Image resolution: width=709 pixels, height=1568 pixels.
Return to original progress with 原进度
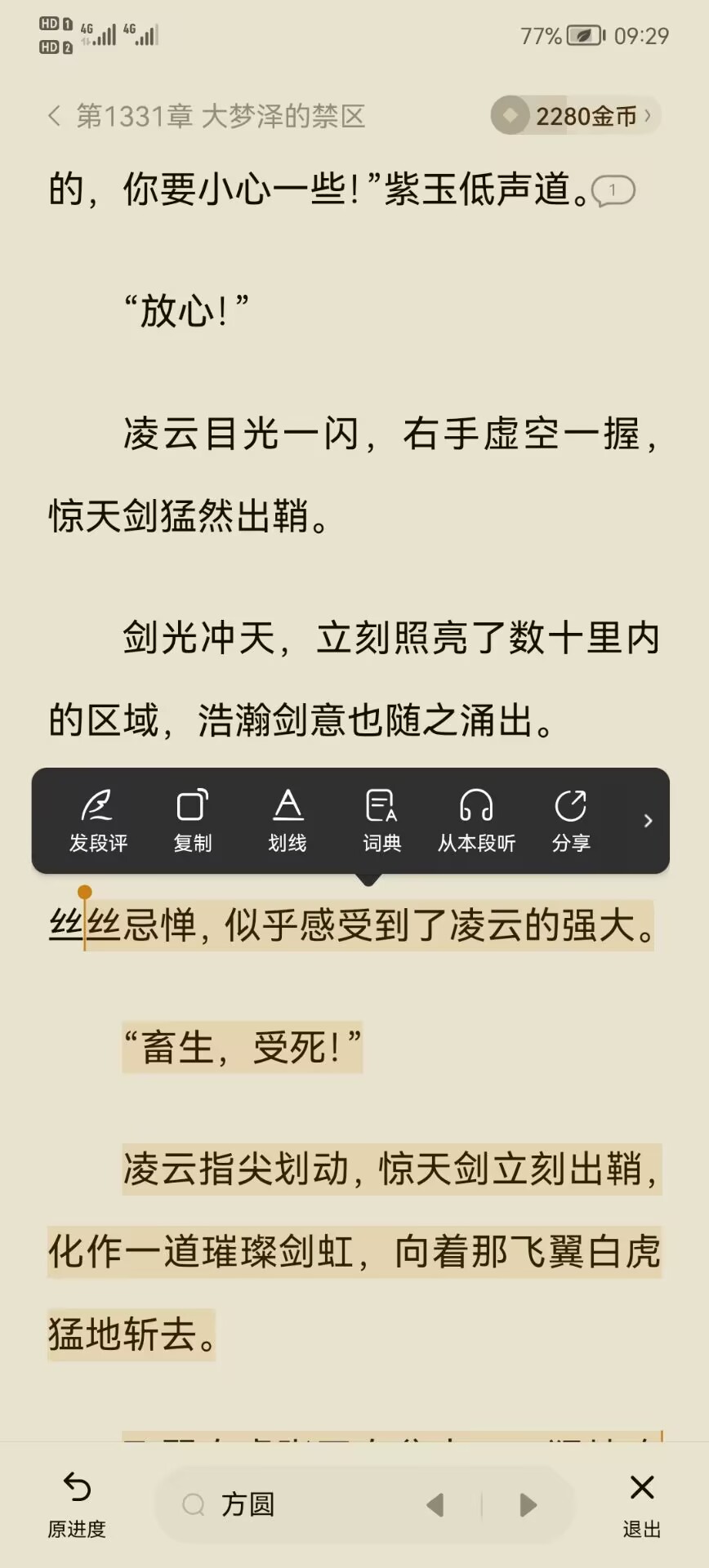pyautogui.click(x=77, y=1504)
